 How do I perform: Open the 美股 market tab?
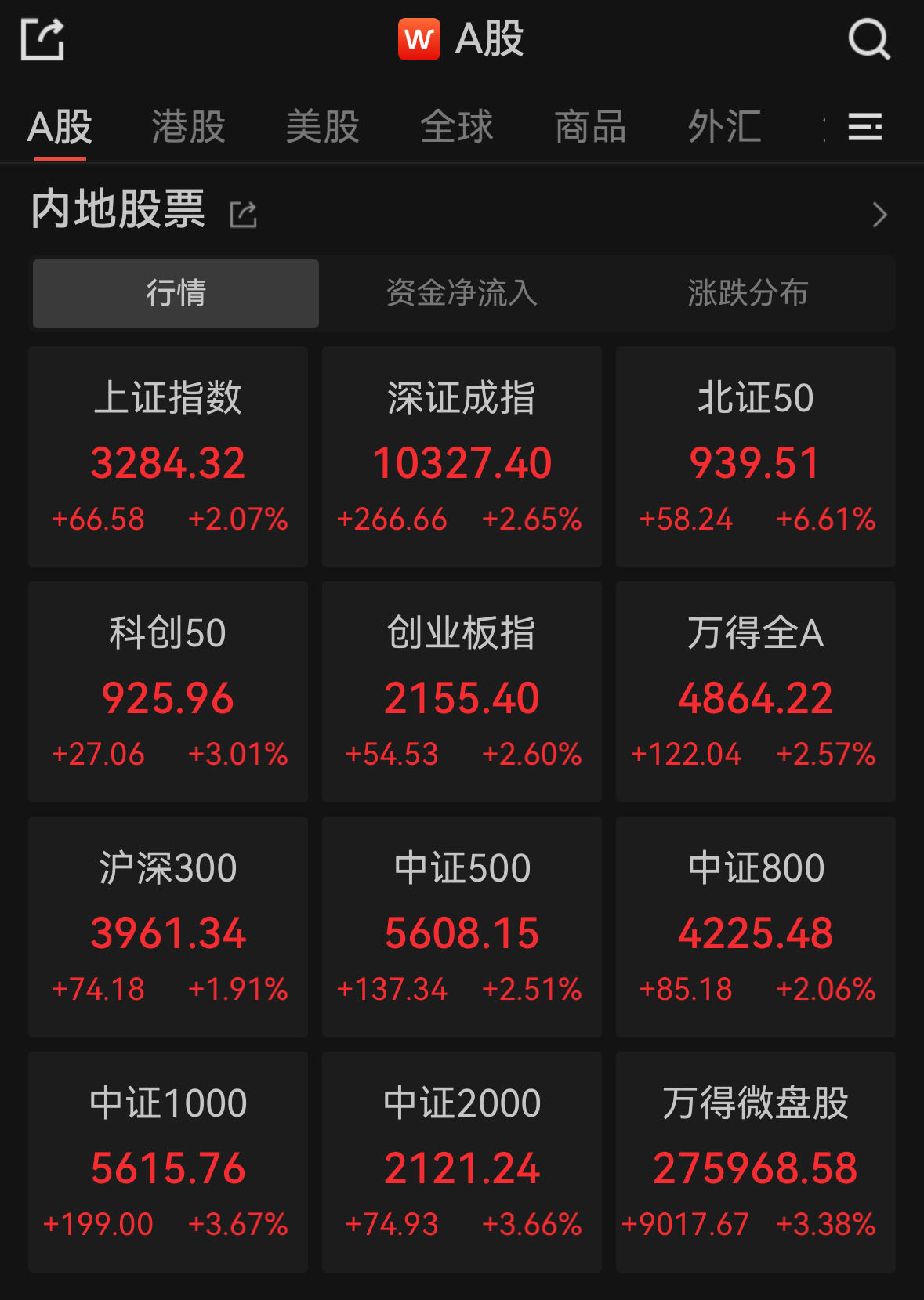pyautogui.click(x=323, y=126)
